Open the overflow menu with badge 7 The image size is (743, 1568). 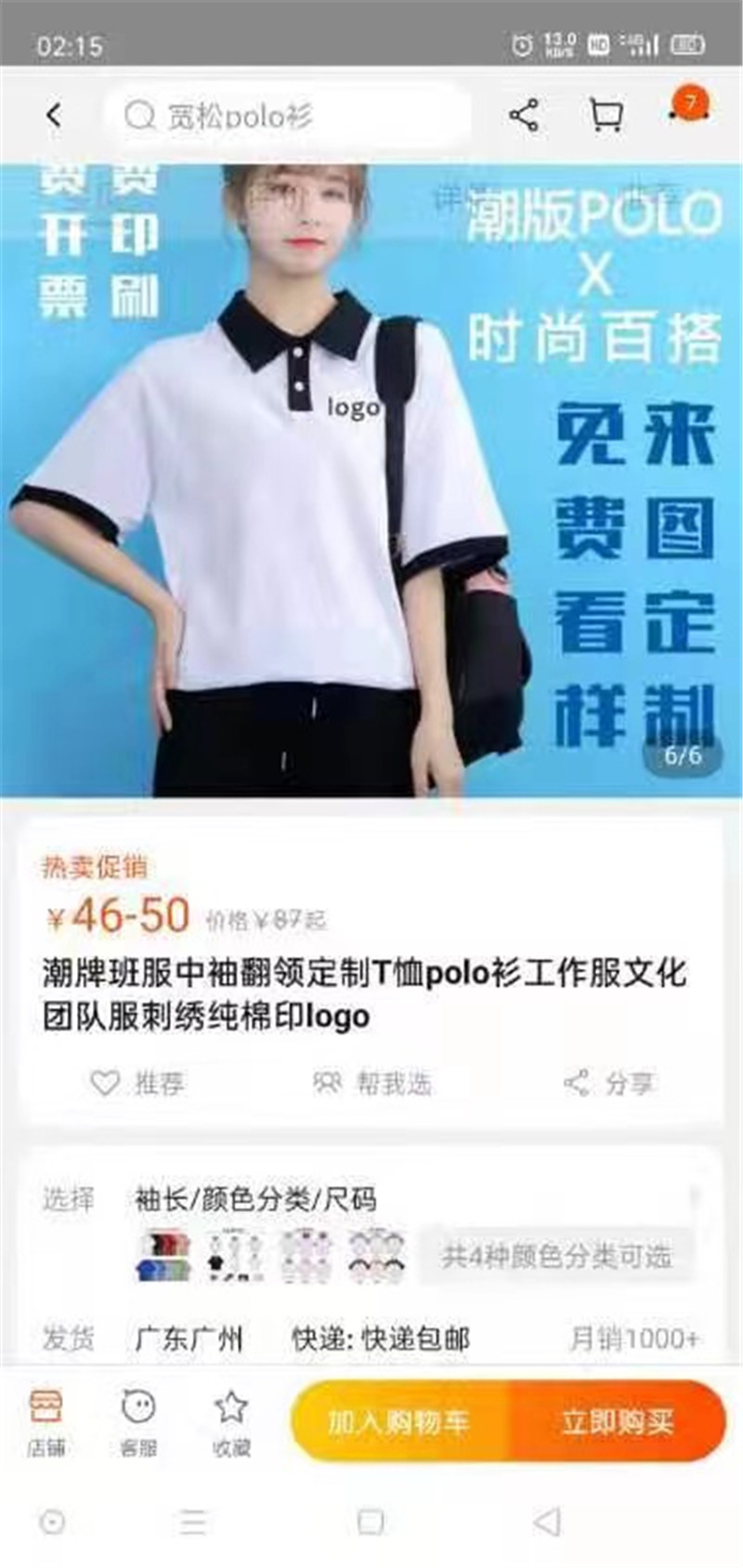tap(688, 111)
